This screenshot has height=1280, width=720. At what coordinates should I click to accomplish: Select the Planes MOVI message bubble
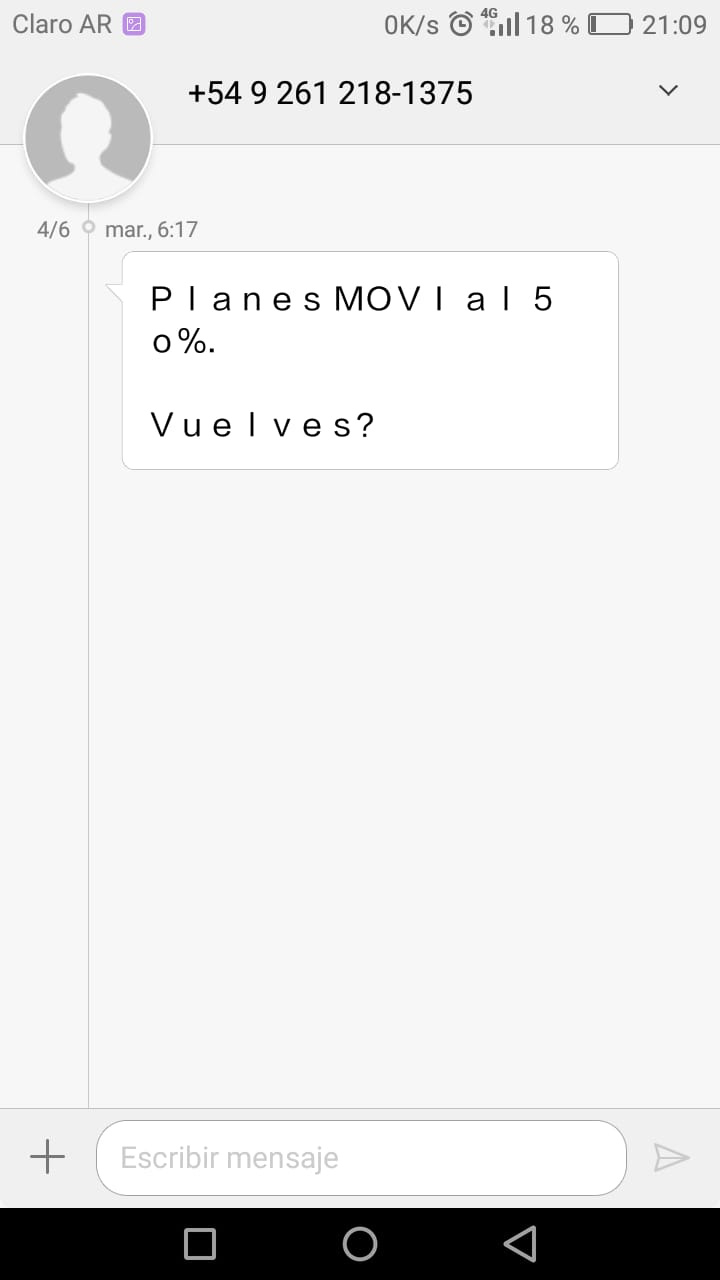click(x=369, y=360)
